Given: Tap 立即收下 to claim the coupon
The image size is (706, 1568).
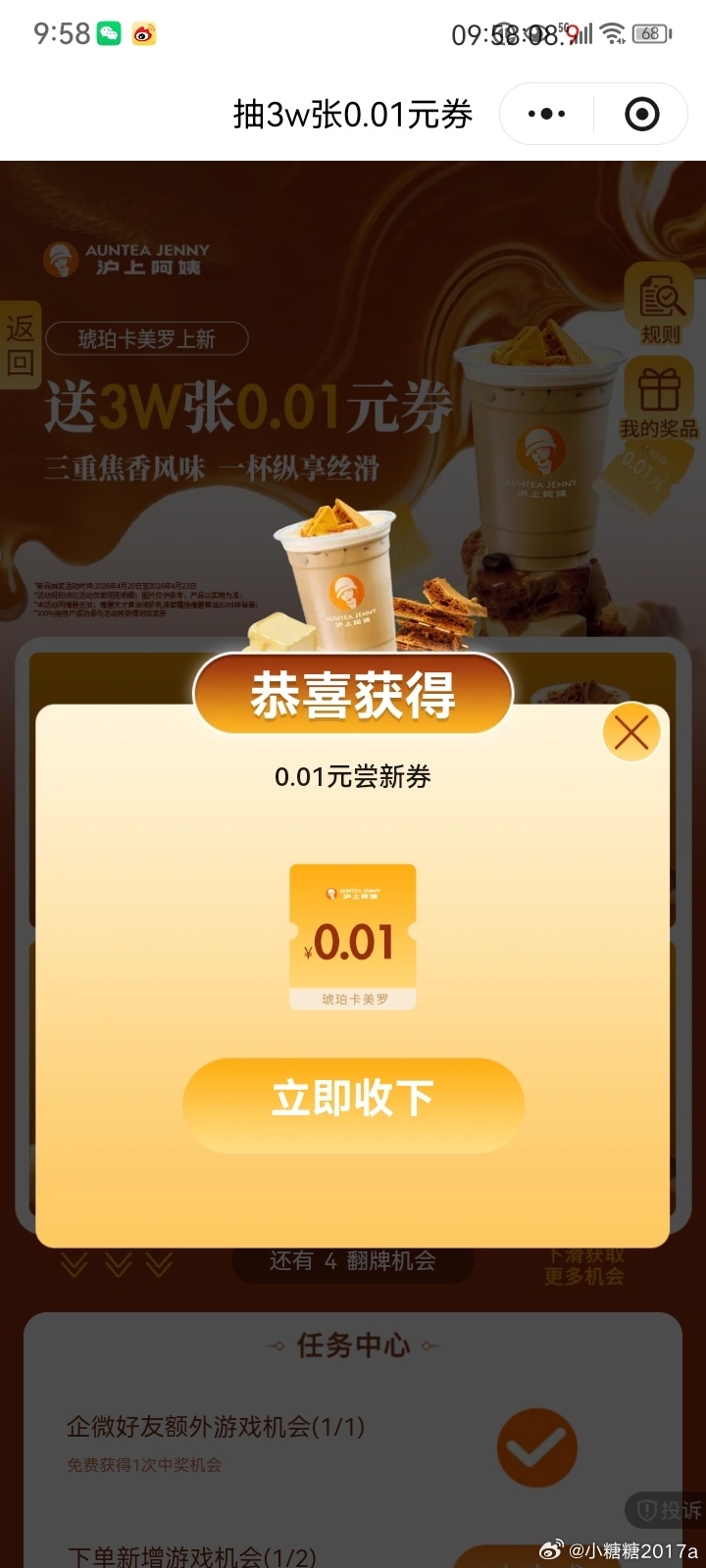Looking at the screenshot, I should (353, 1100).
